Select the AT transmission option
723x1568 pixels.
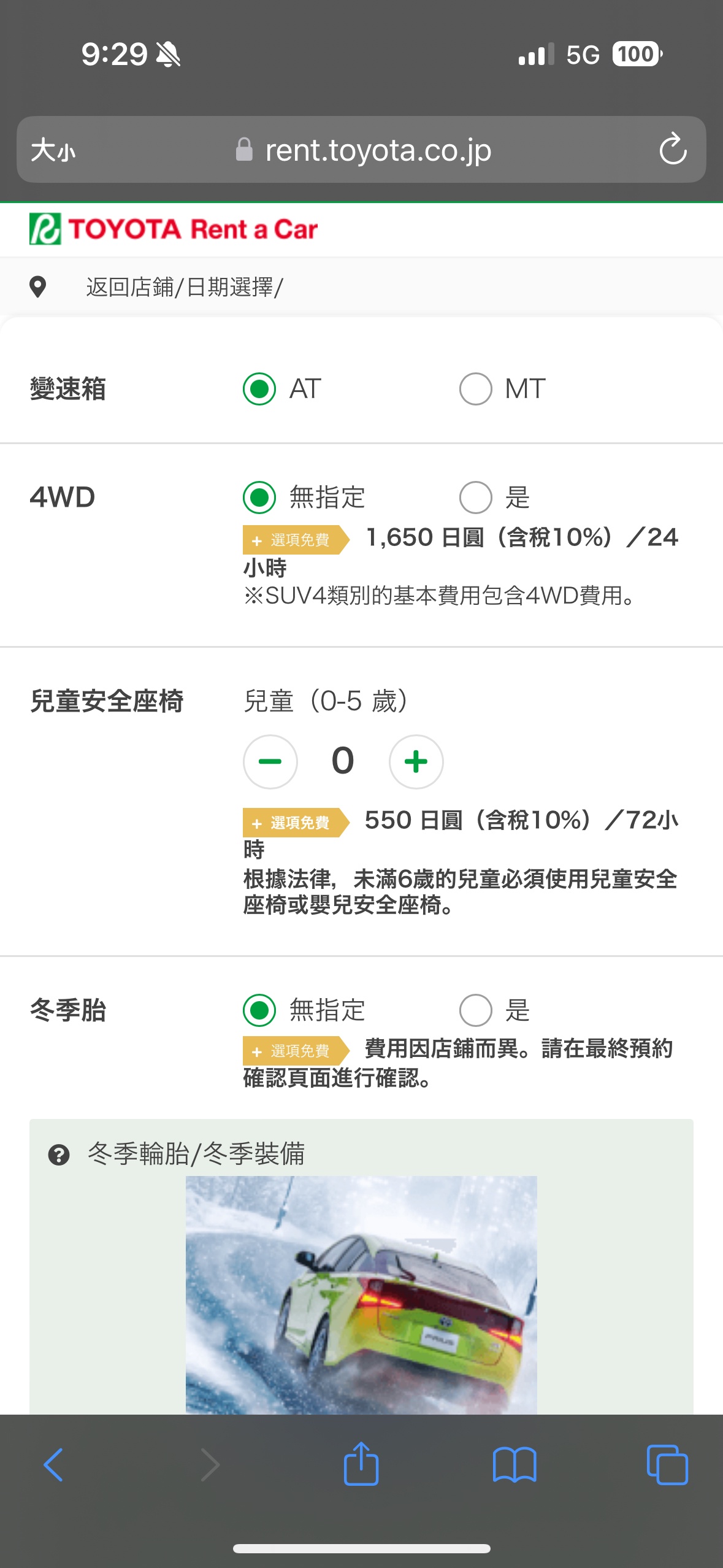pos(259,389)
